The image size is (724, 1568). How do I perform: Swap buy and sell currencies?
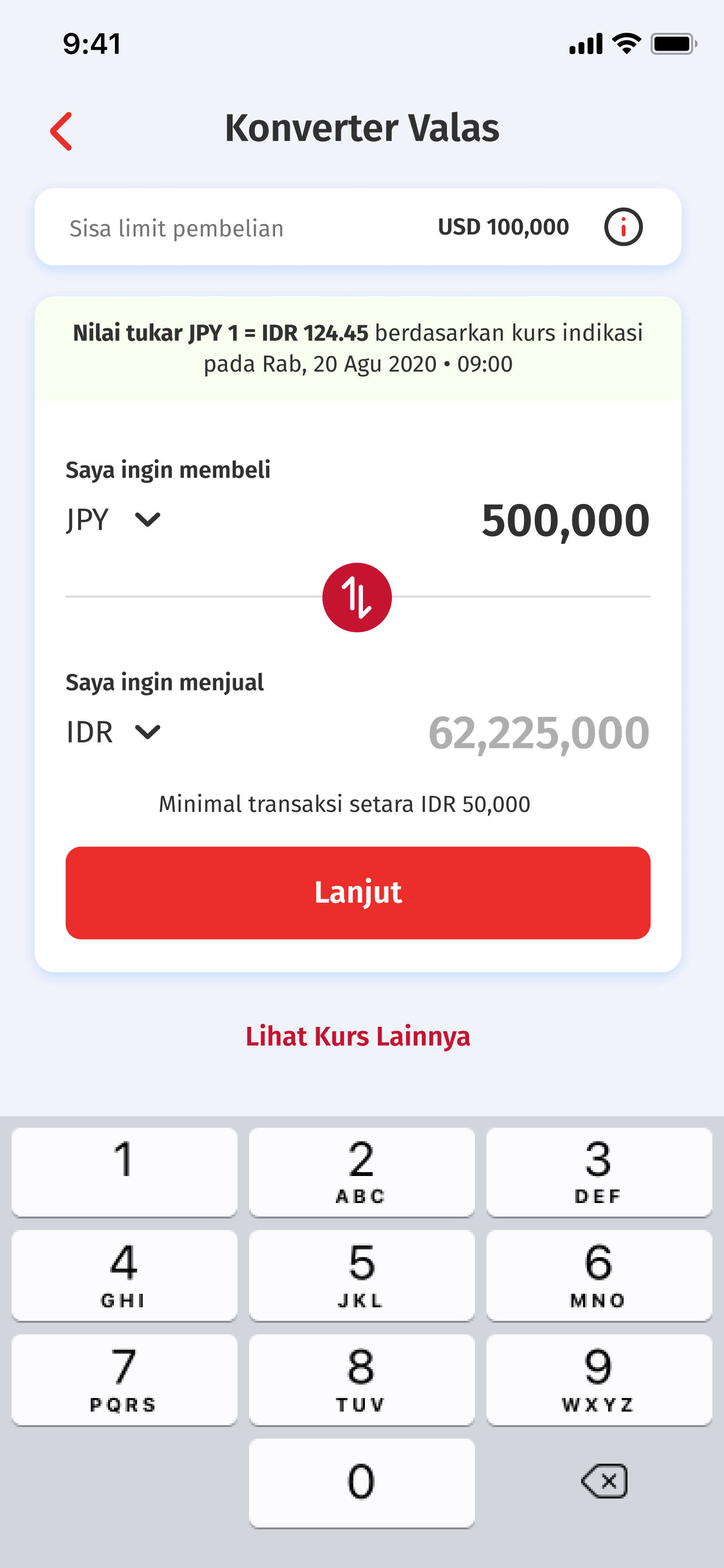click(x=357, y=598)
